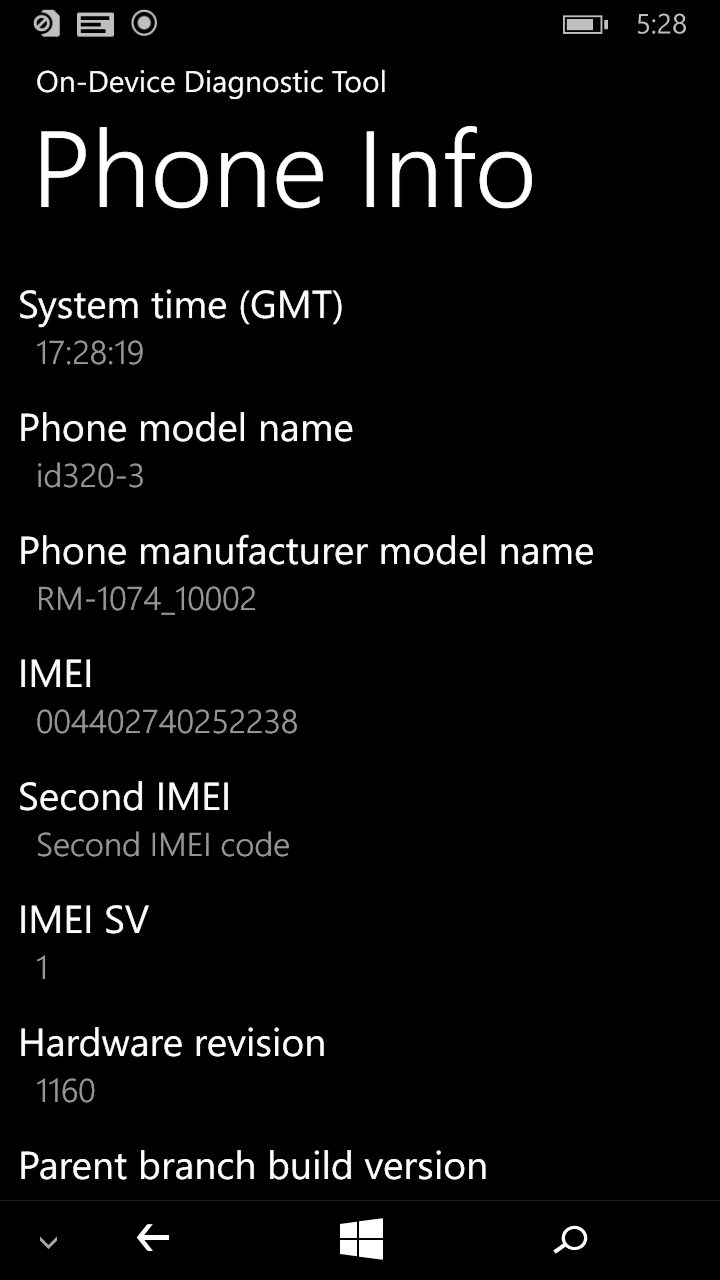This screenshot has width=720, height=1280.
Task: Hide the navigation bar with the chevron
Action: (48, 1243)
